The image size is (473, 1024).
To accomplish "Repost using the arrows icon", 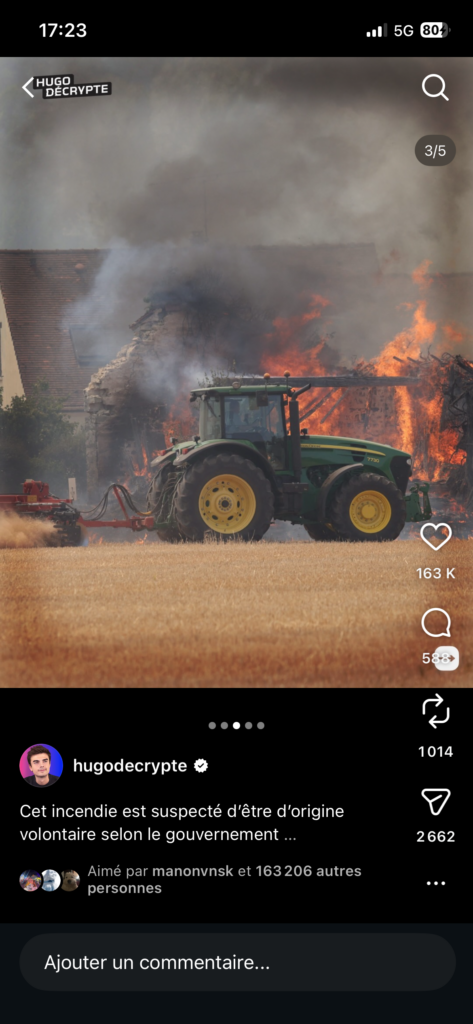I will [436, 711].
